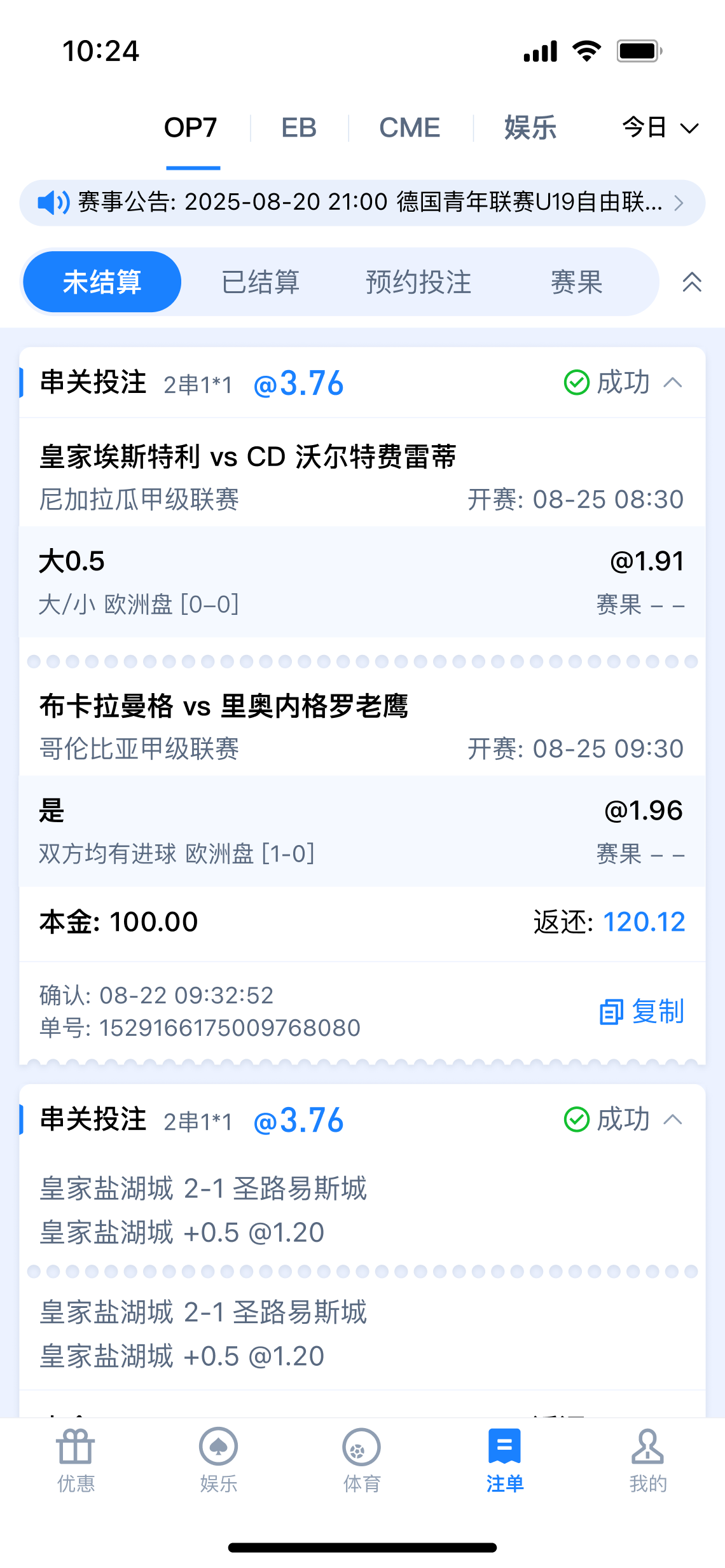The width and height of the screenshot is (725, 1568).
Task: Select the 已结算 filter
Action: [260, 282]
